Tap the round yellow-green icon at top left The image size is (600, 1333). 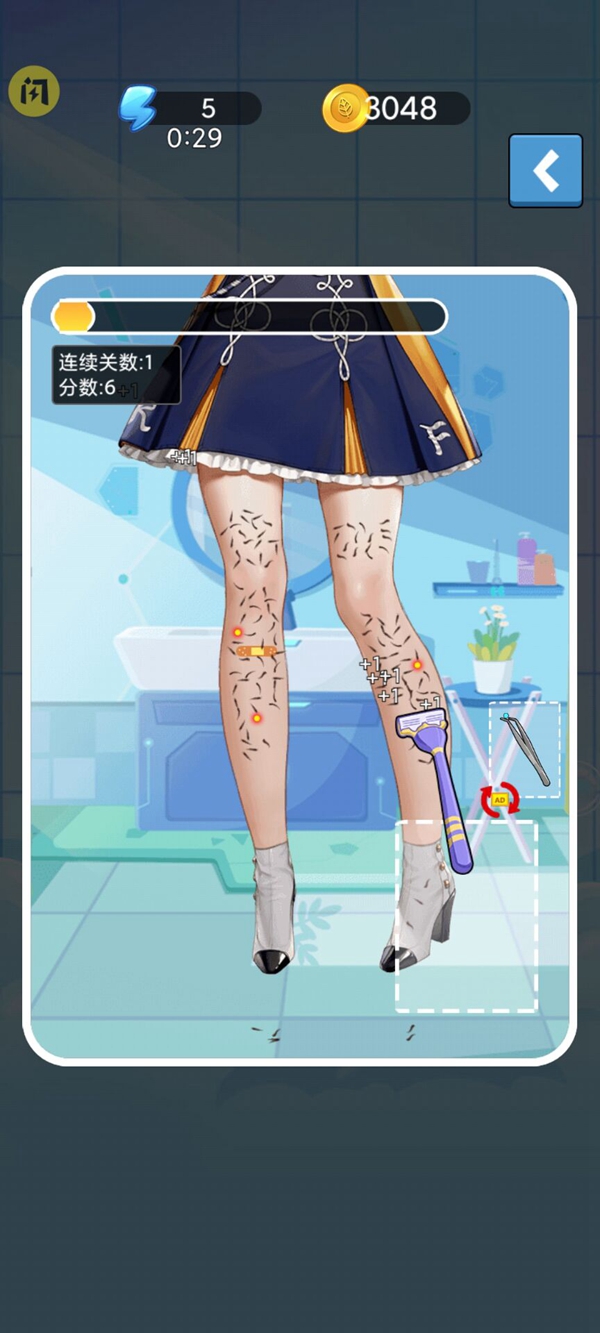click(x=34, y=93)
